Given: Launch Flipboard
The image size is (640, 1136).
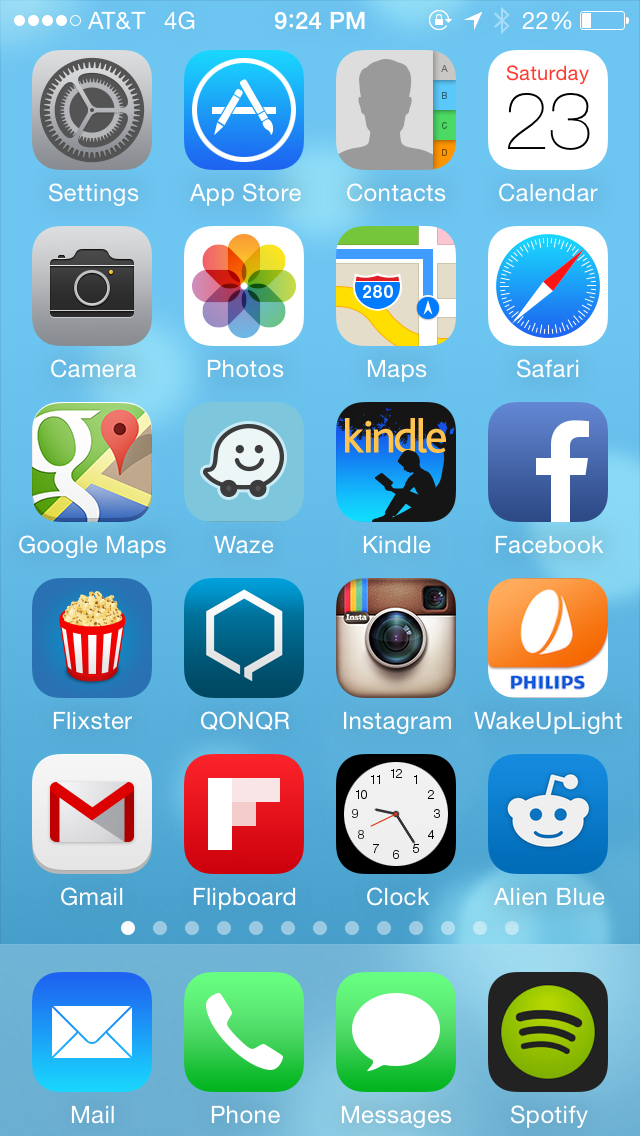Looking at the screenshot, I should tap(244, 814).
